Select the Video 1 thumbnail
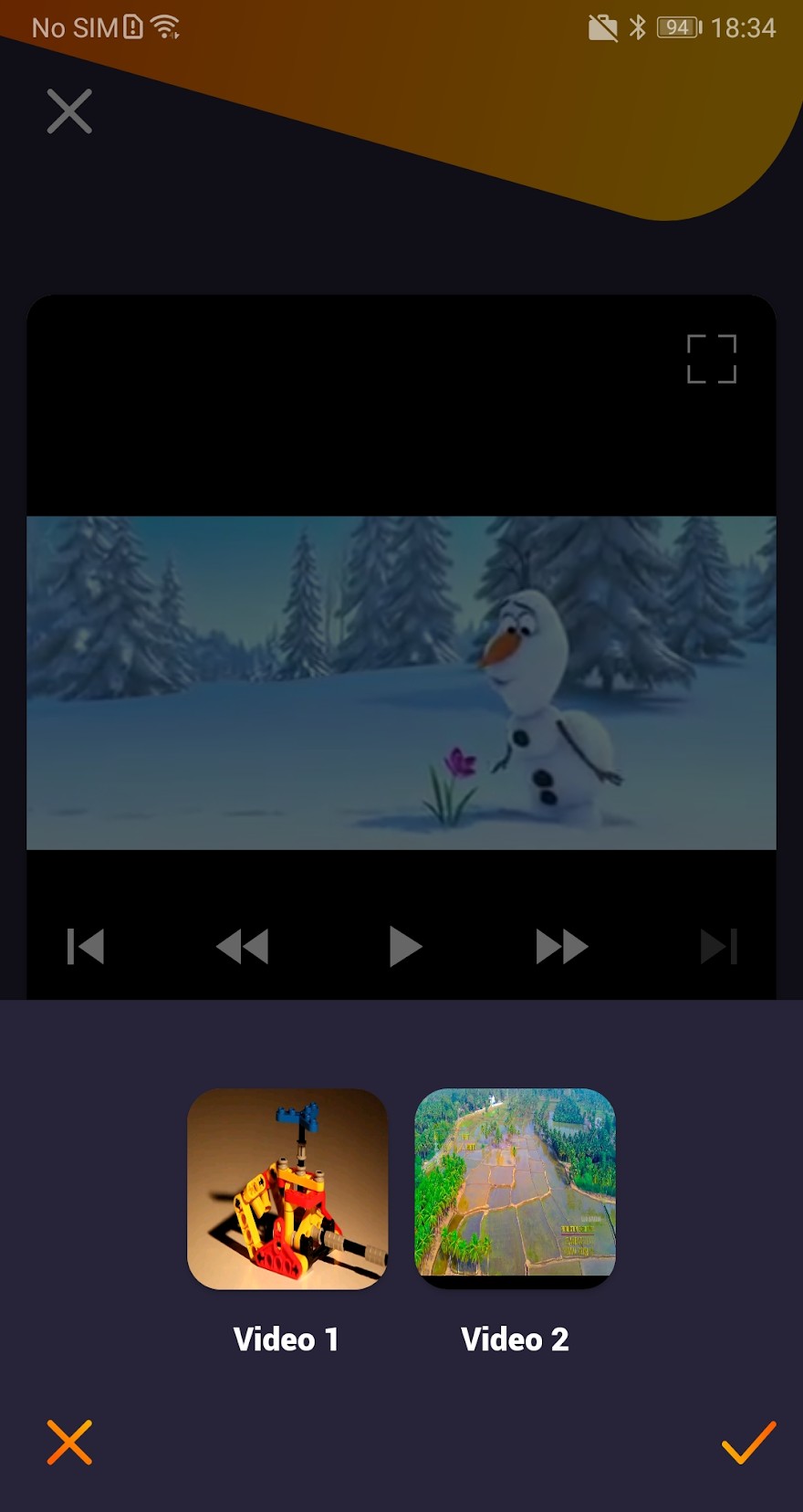The width and height of the screenshot is (803, 1512). (x=287, y=1189)
